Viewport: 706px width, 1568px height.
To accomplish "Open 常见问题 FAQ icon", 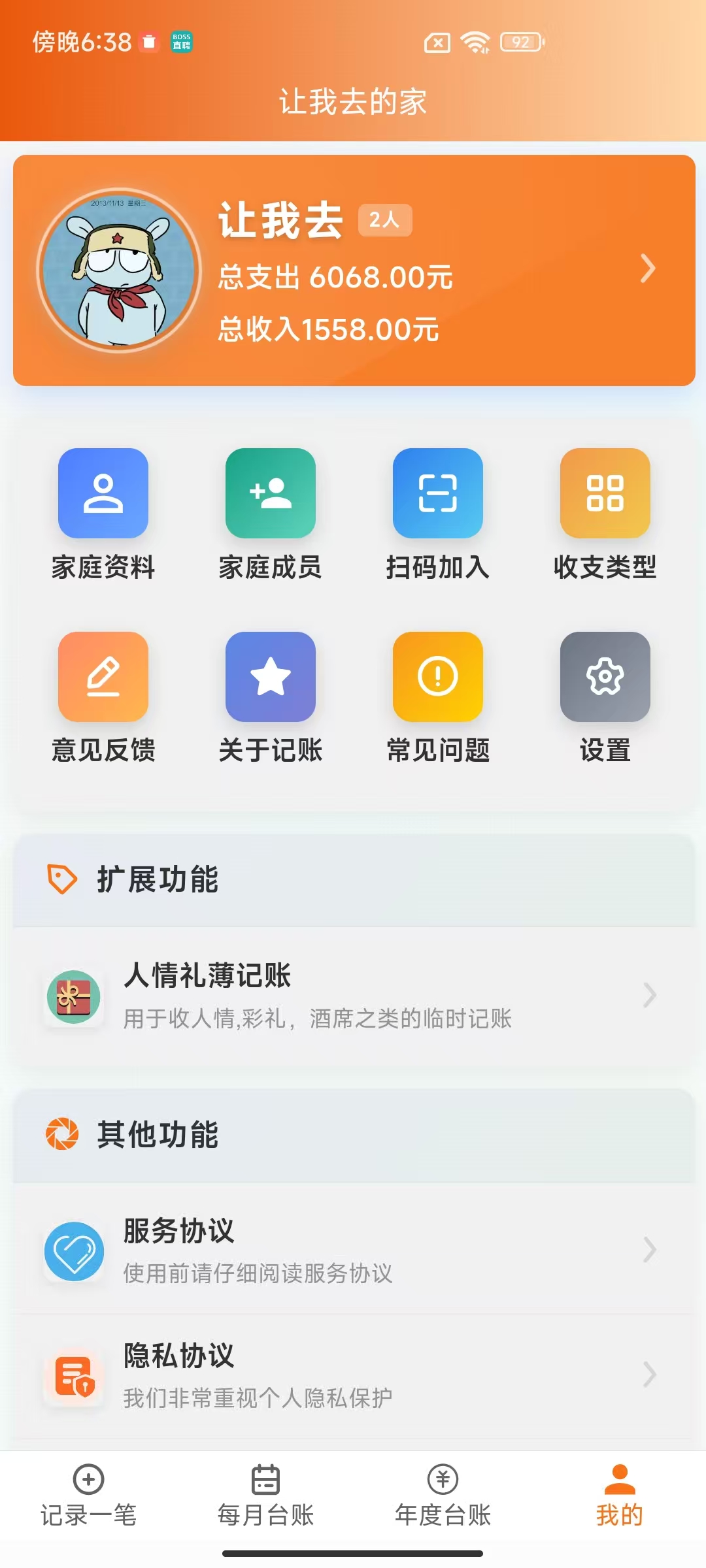I will (437, 678).
